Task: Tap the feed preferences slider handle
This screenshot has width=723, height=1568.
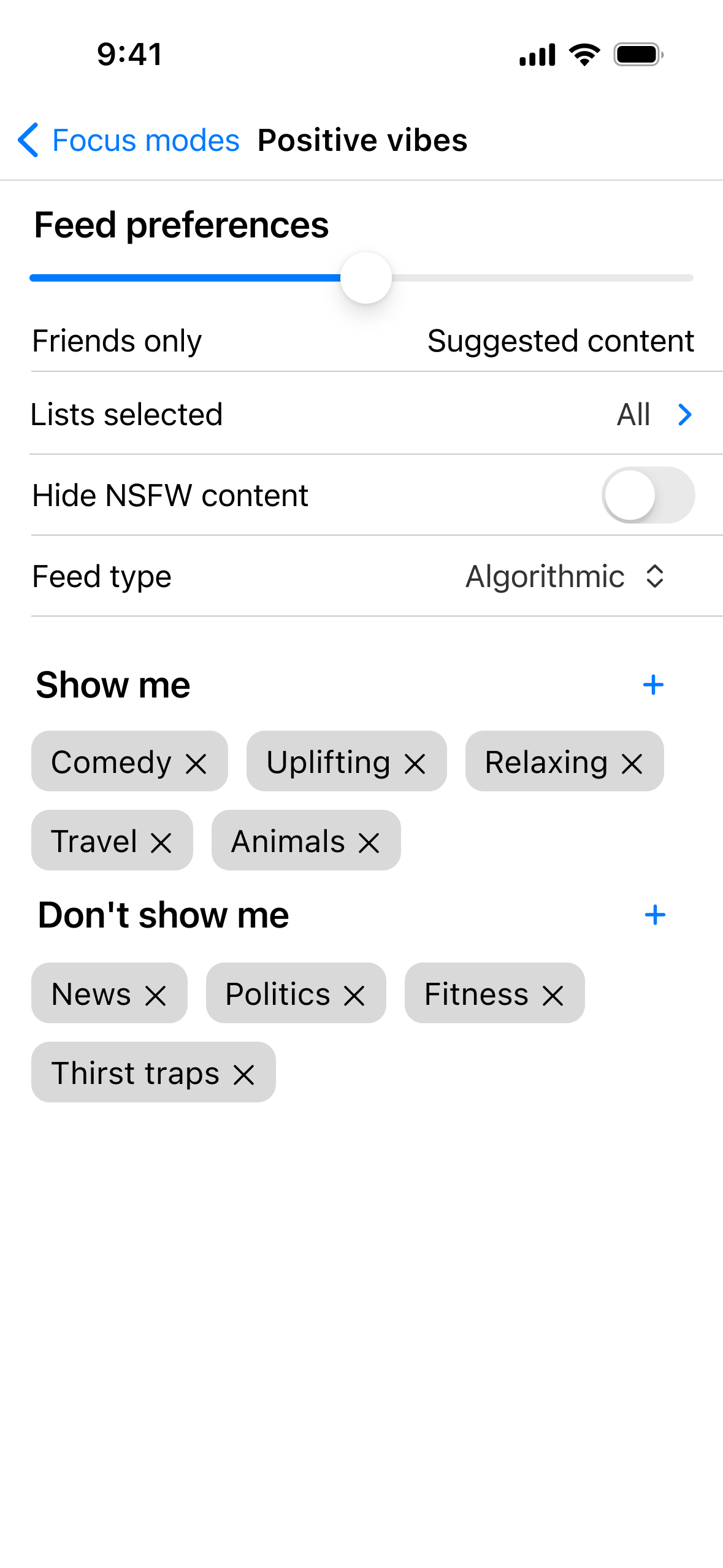Action: coord(366,278)
